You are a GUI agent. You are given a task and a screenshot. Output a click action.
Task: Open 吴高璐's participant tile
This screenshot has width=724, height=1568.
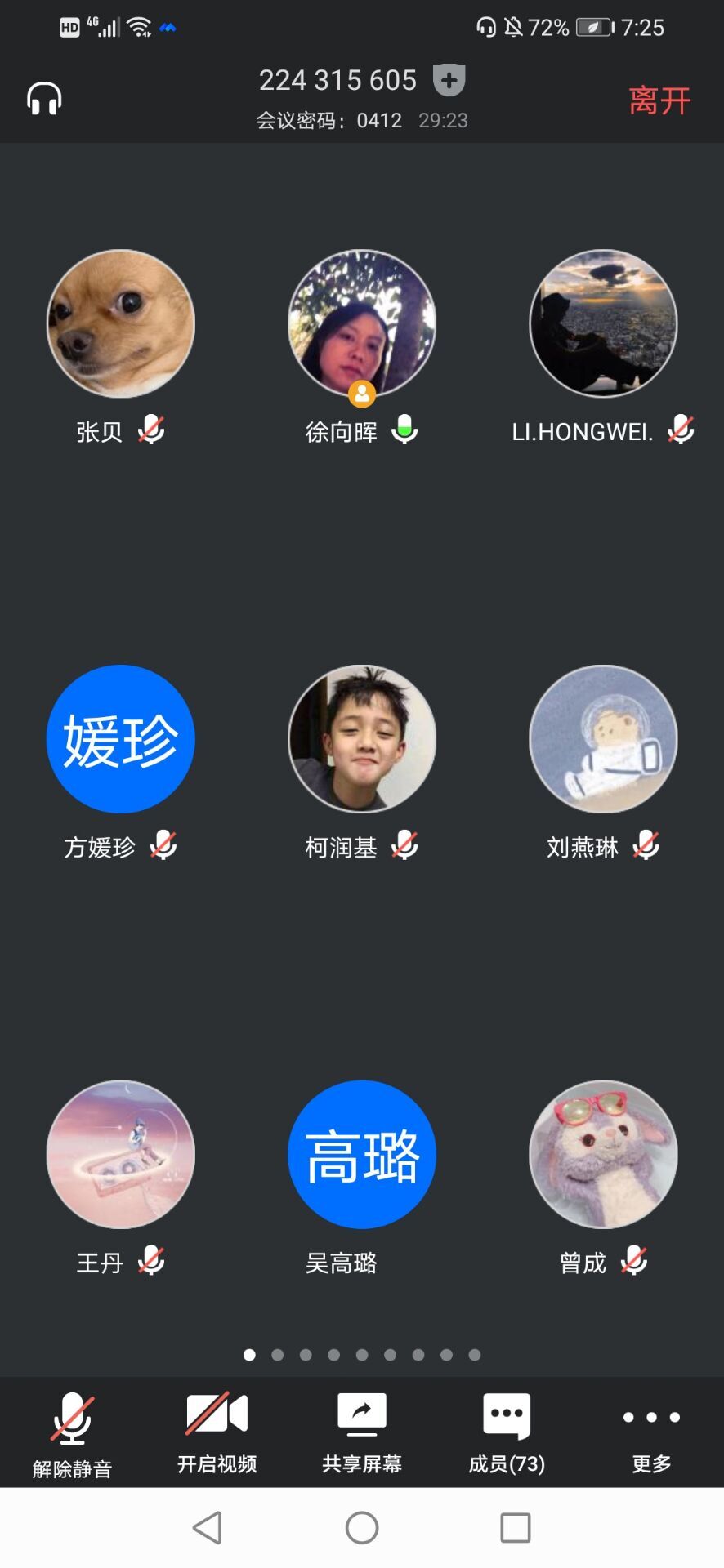361,1154
